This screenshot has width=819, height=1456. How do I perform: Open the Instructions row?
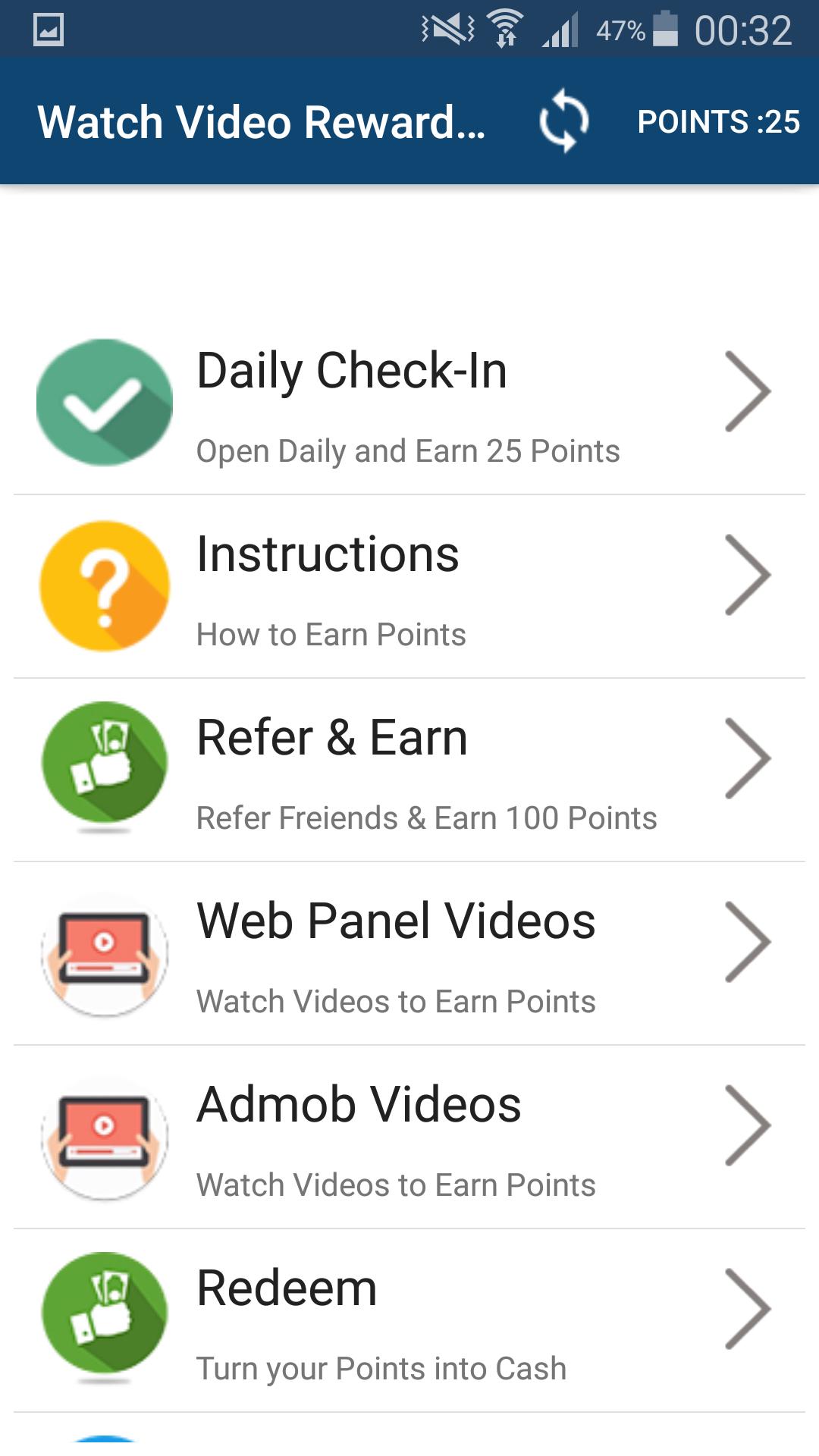(x=409, y=587)
